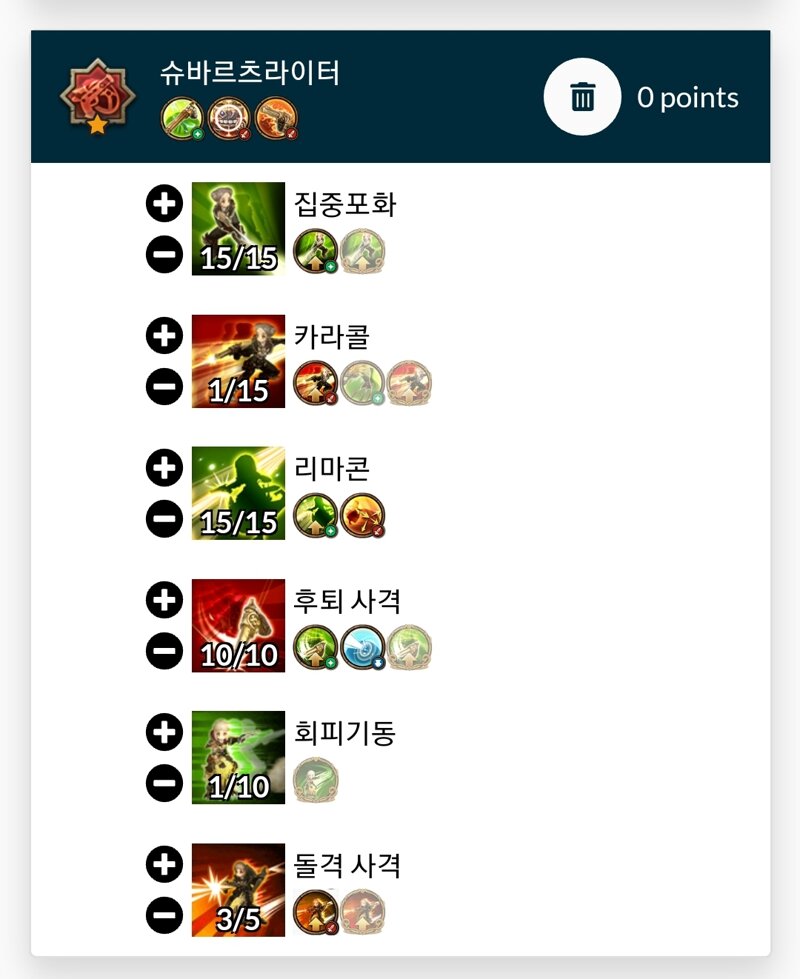Select the first attribute icon under 카라콜
The image size is (800, 979).
(315, 385)
